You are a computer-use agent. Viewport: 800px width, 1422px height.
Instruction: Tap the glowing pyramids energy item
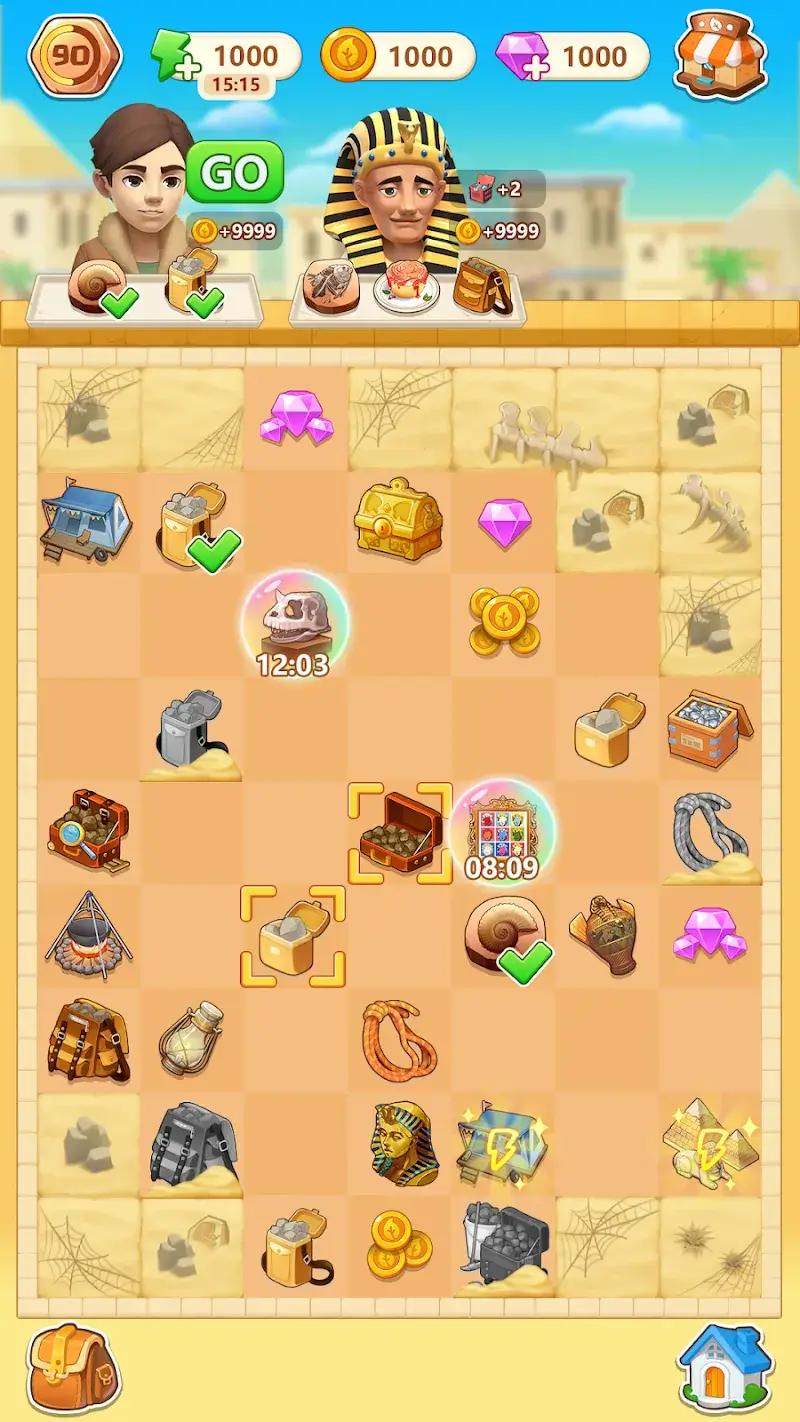[x=711, y=1143]
